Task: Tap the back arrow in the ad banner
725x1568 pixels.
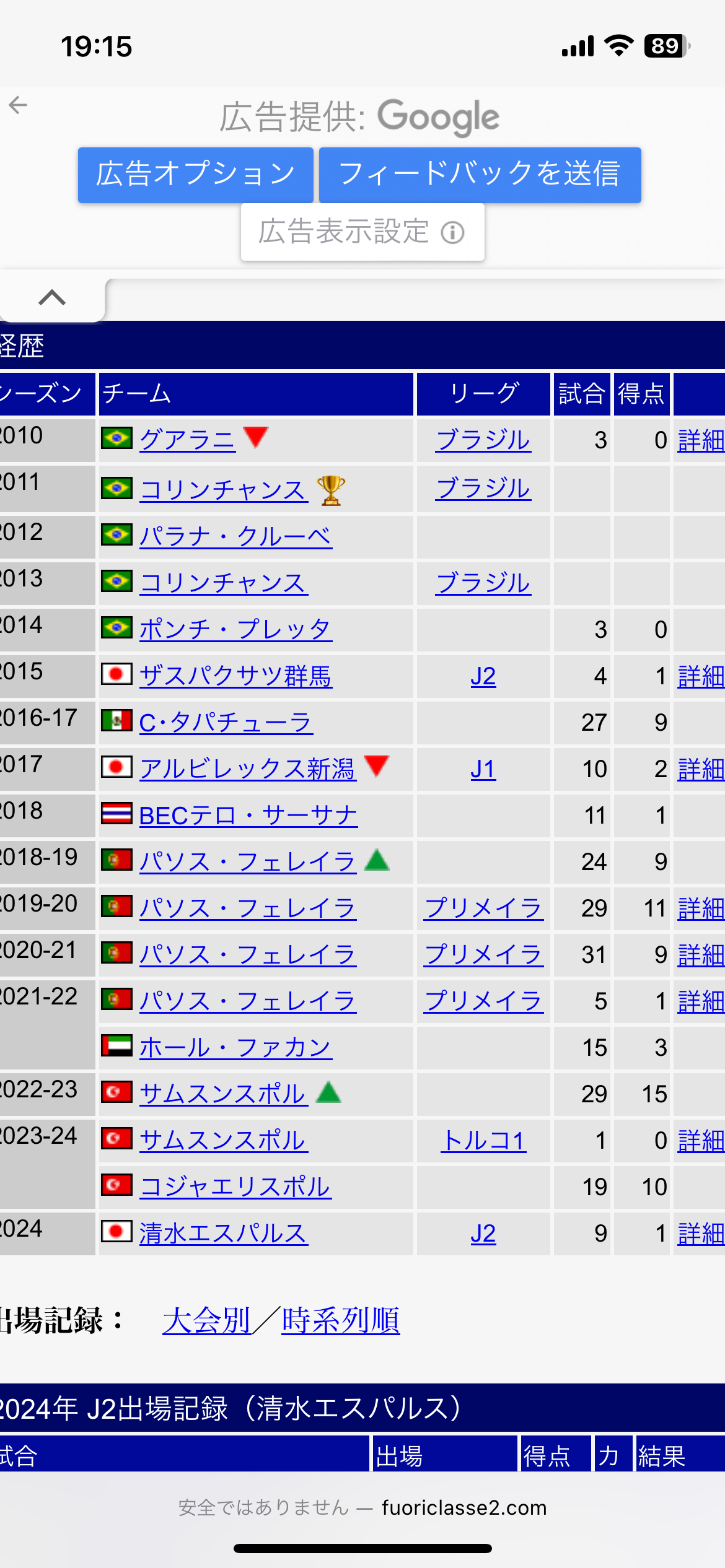Action: 18,105
